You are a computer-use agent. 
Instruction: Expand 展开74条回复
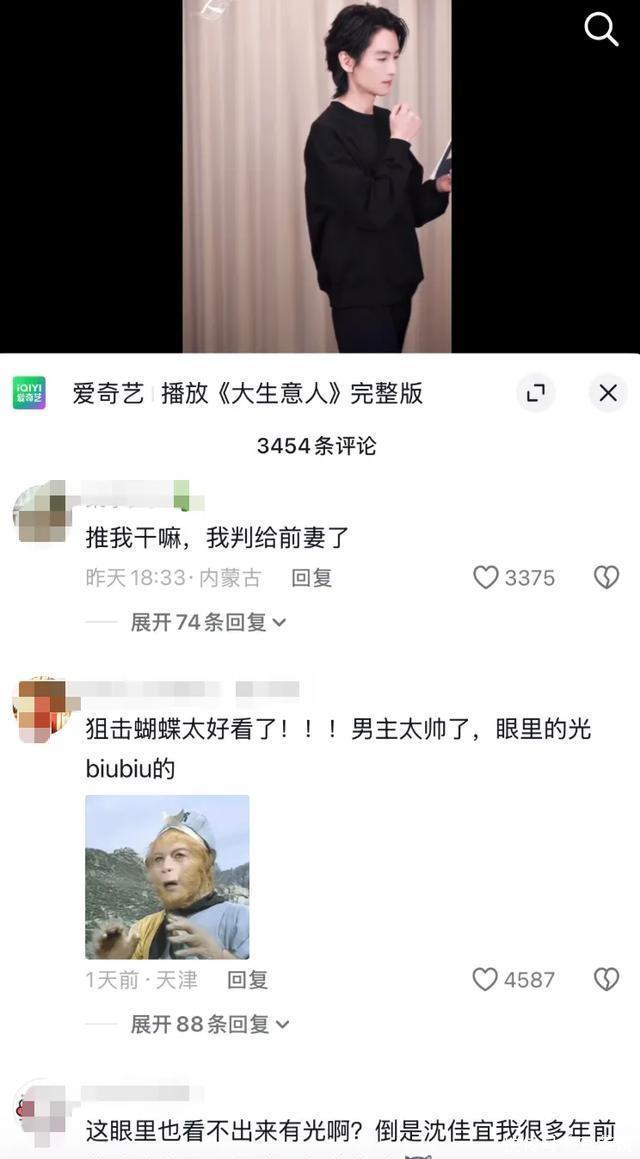coord(208,622)
